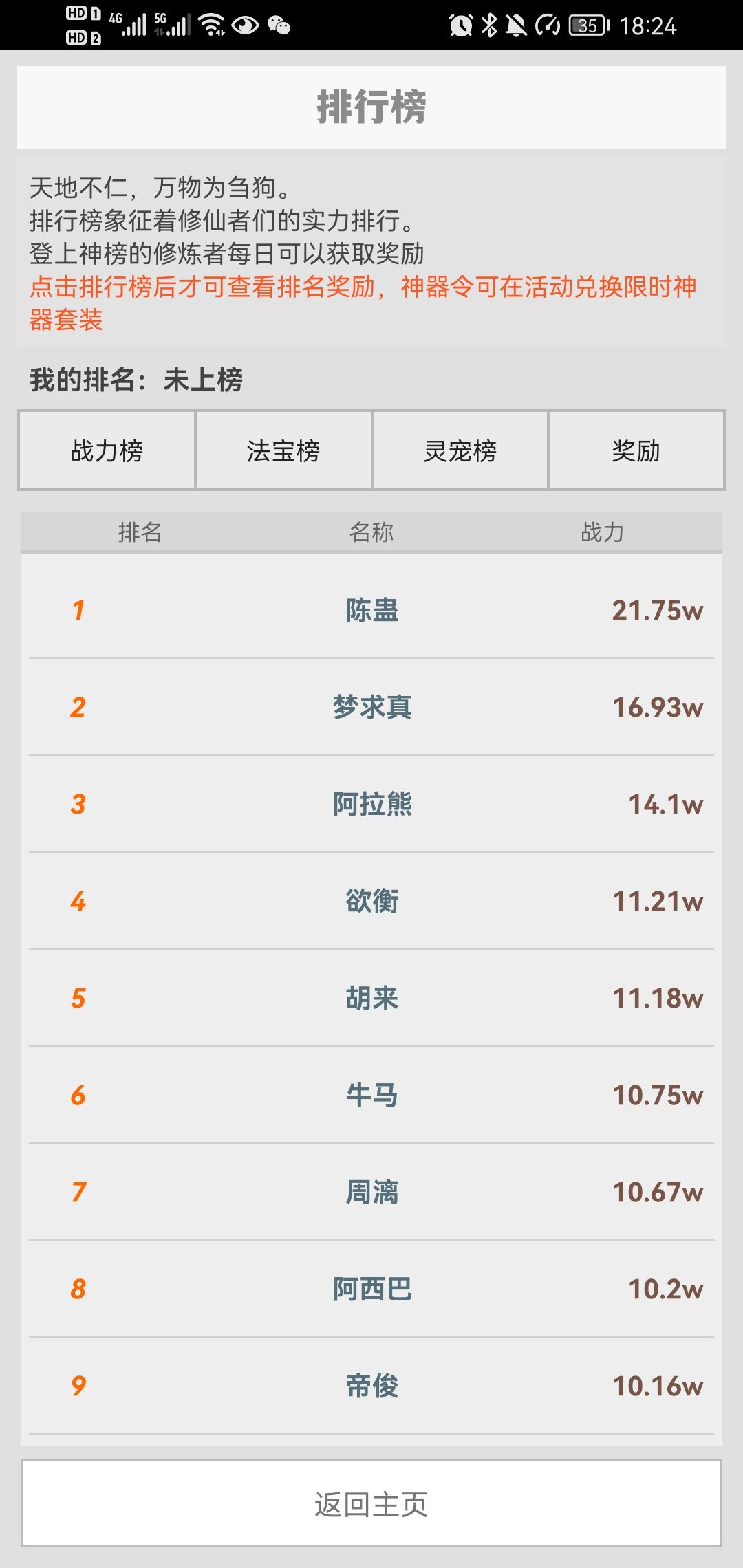View player 阿拉熊's entry
This screenshot has width=743, height=1568.
pos(371,804)
